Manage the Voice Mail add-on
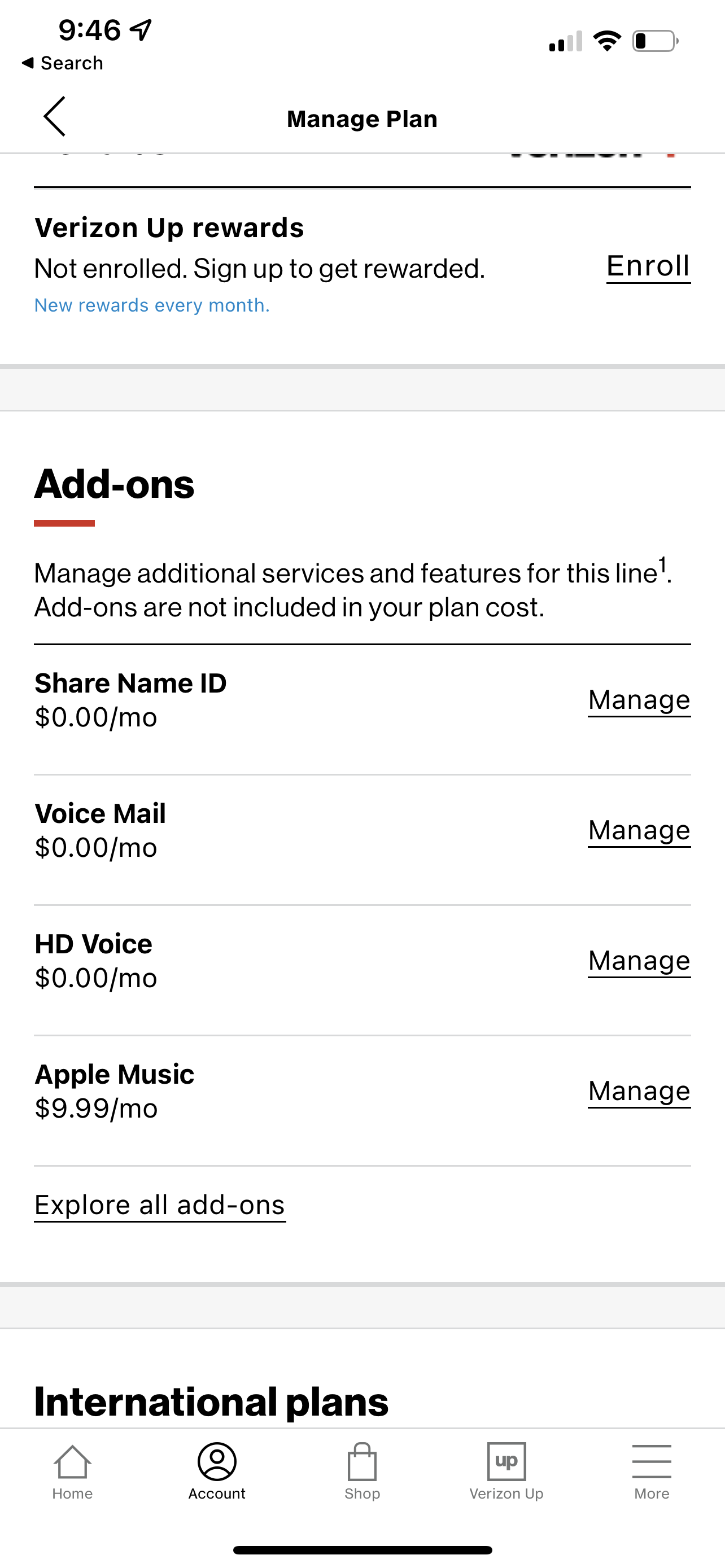The height and width of the screenshot is (1568, 725). point(639,830)
